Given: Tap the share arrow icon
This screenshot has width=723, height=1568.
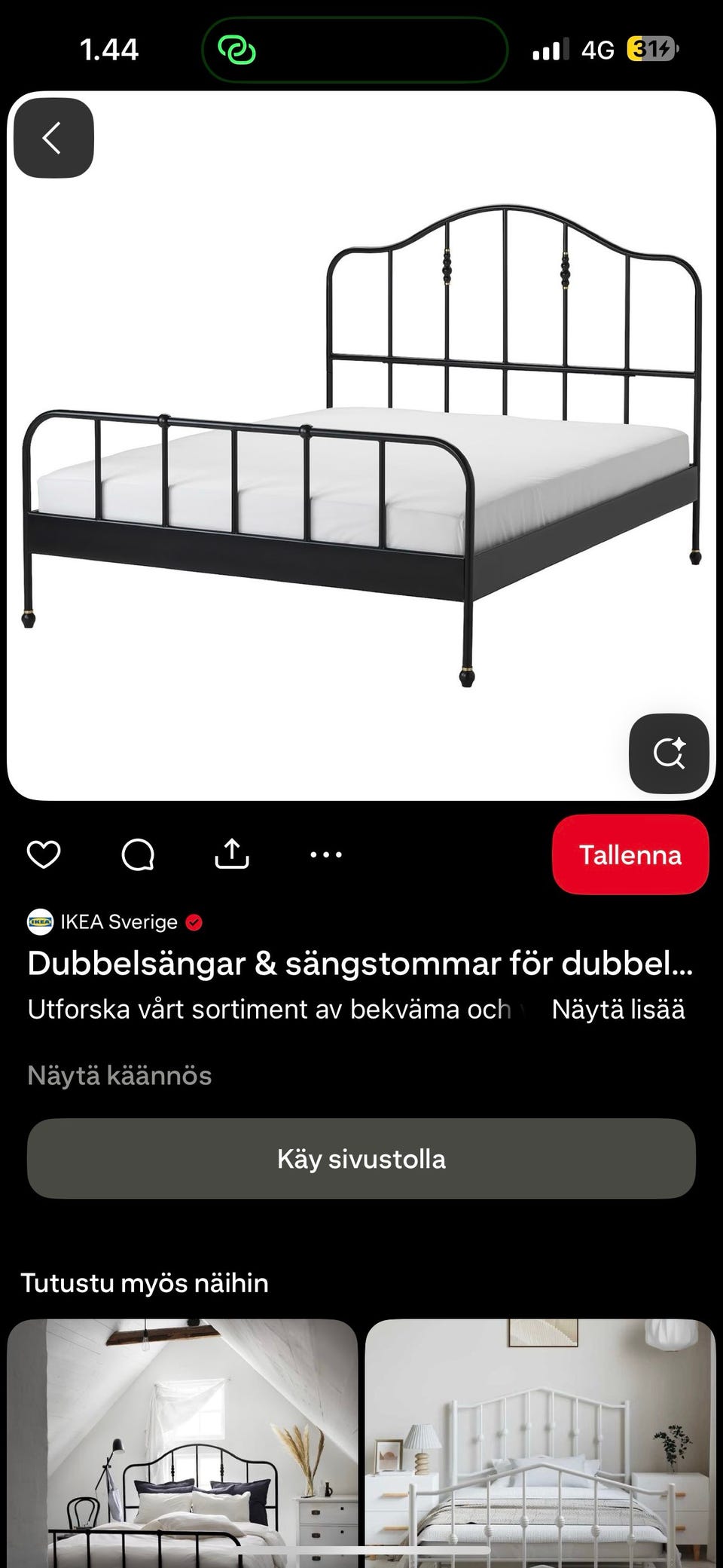Looking at the screenshot, I should 233,854.
